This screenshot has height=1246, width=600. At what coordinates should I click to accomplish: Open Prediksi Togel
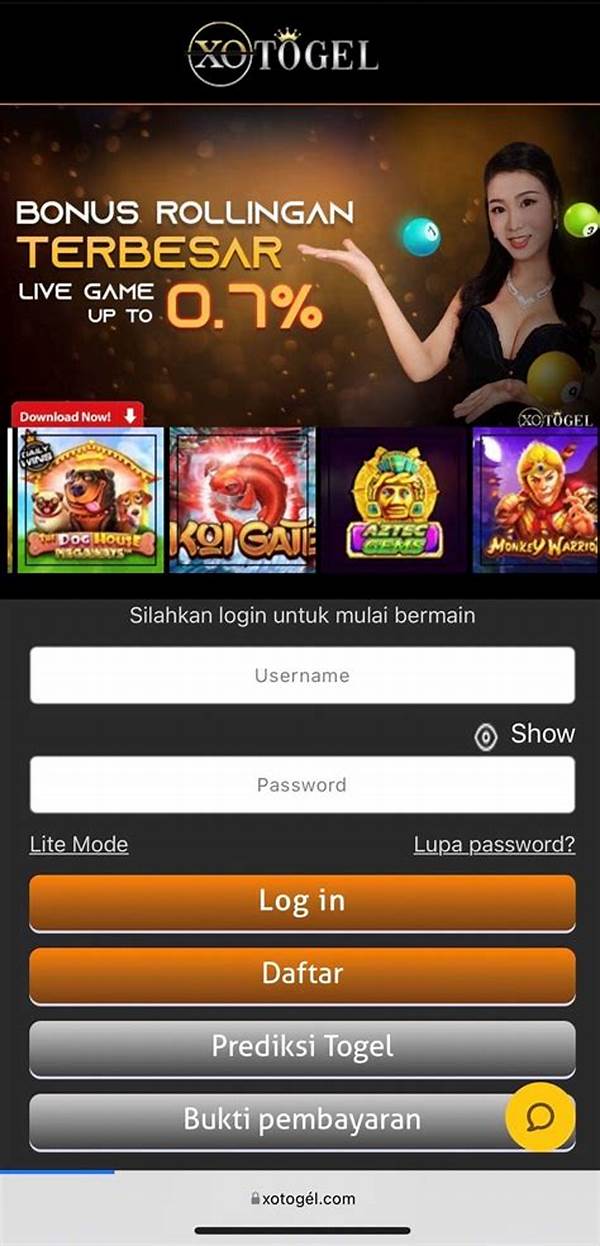pos(302,1047)
